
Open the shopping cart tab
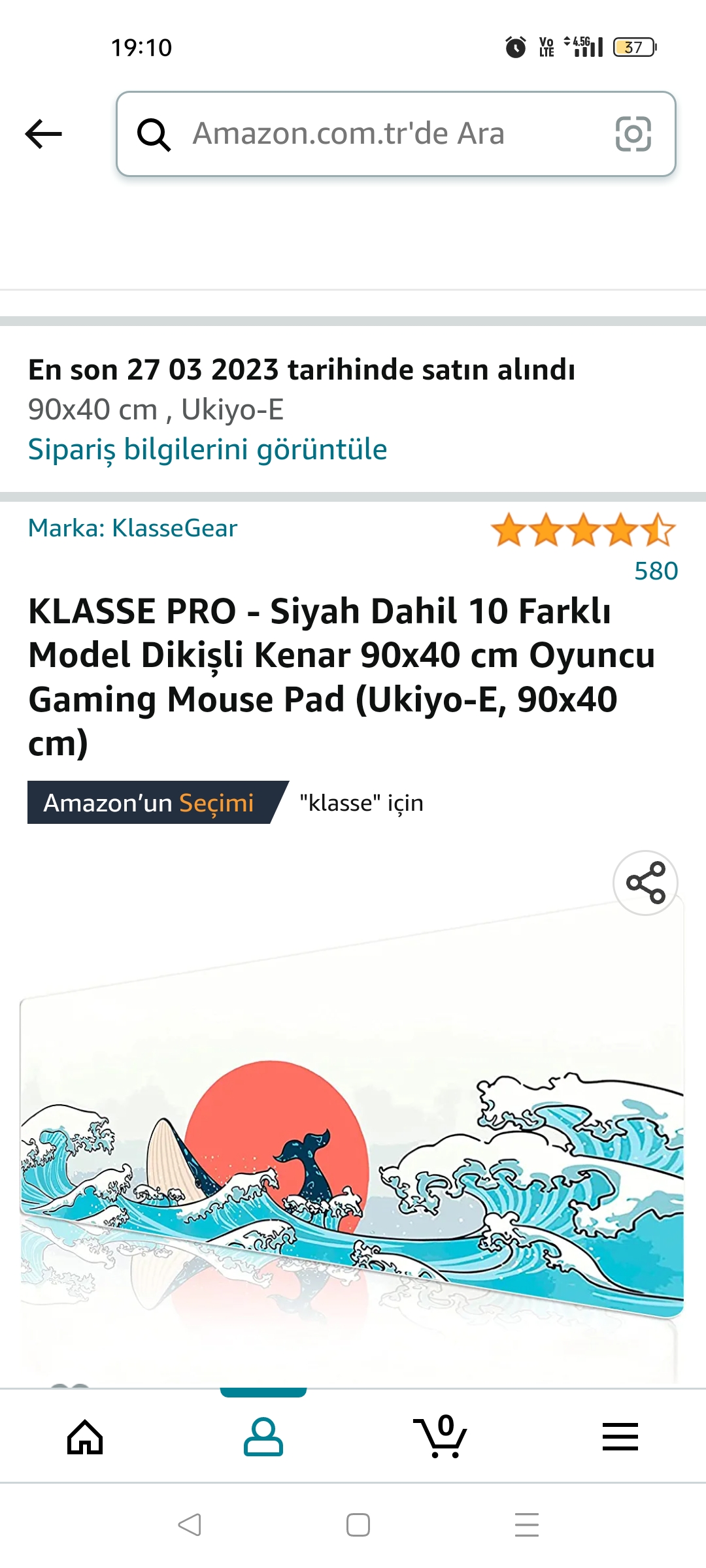441,1437
